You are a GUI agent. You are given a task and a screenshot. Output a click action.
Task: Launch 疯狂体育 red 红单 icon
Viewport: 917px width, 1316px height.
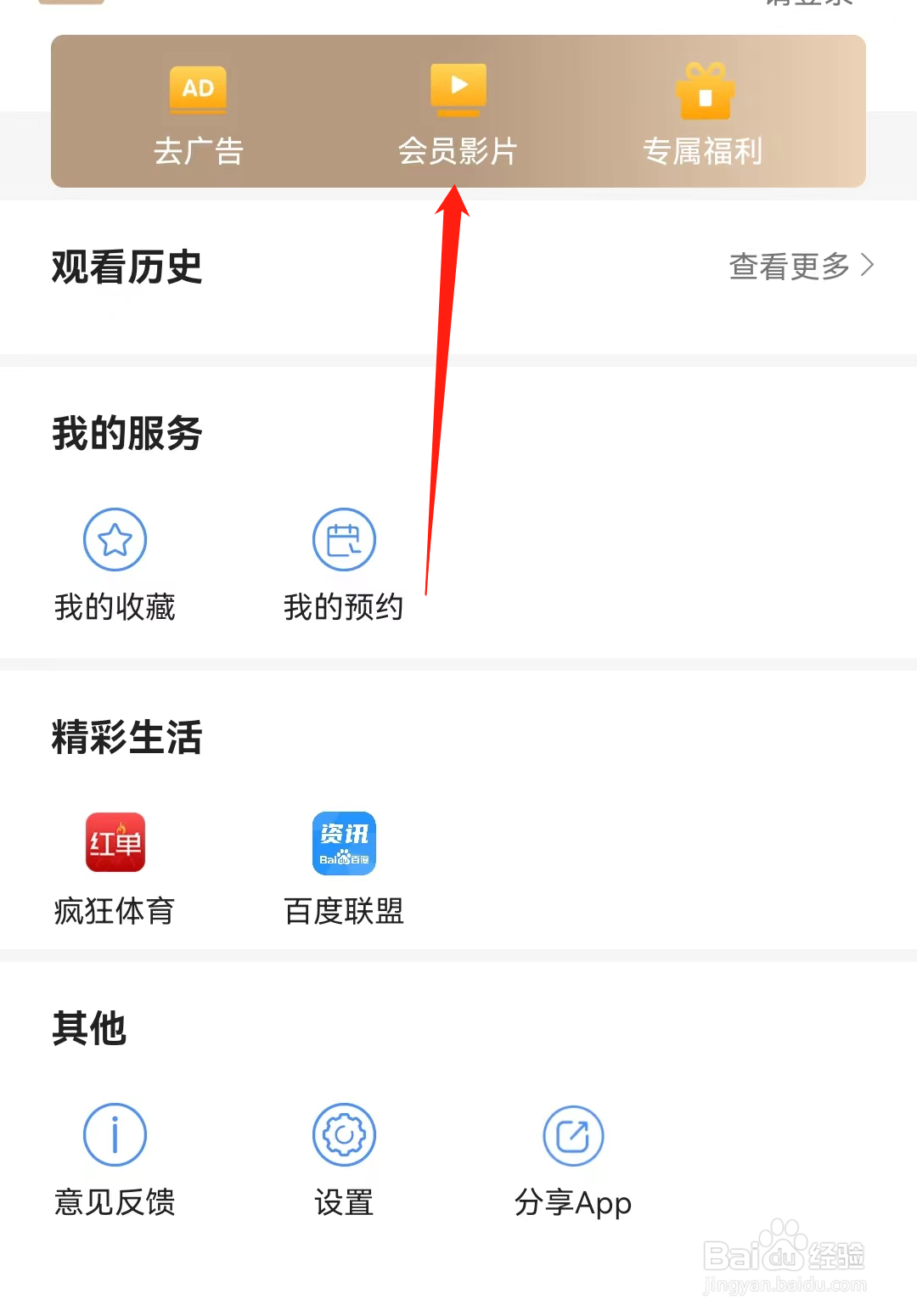click(x=115, y=843)
